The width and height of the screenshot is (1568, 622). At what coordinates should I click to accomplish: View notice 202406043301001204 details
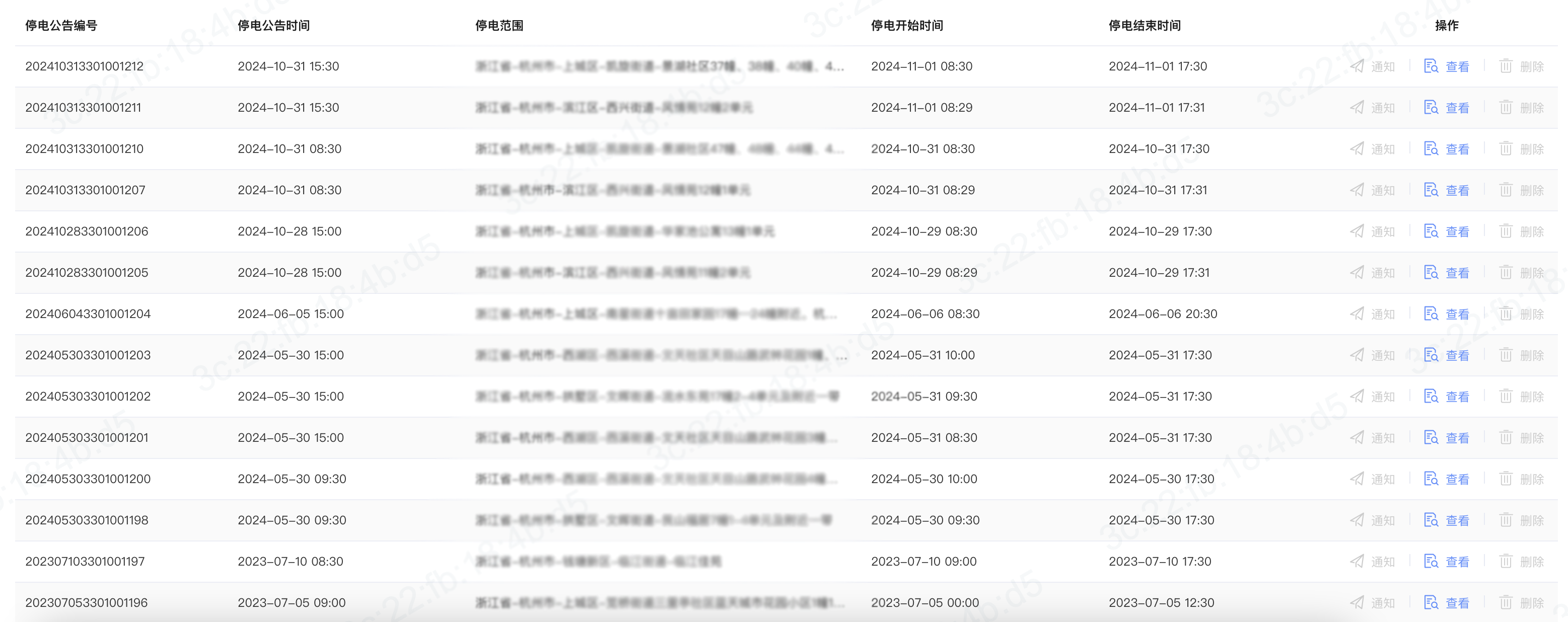pos(1447,314)
